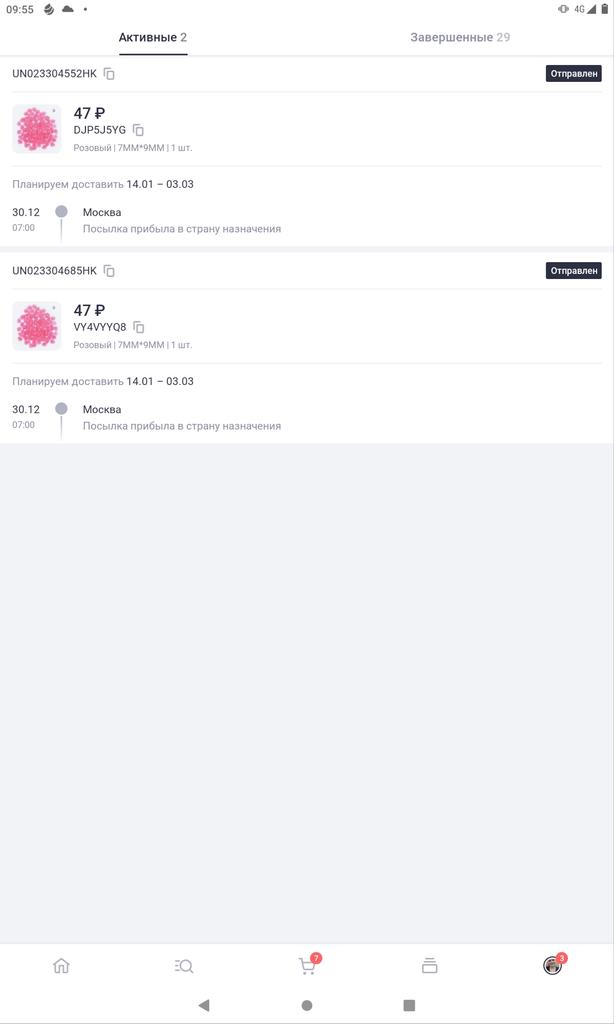Open the catalog search tab
The width and height of the screenshot is (614, 1024).
[184, 966]
